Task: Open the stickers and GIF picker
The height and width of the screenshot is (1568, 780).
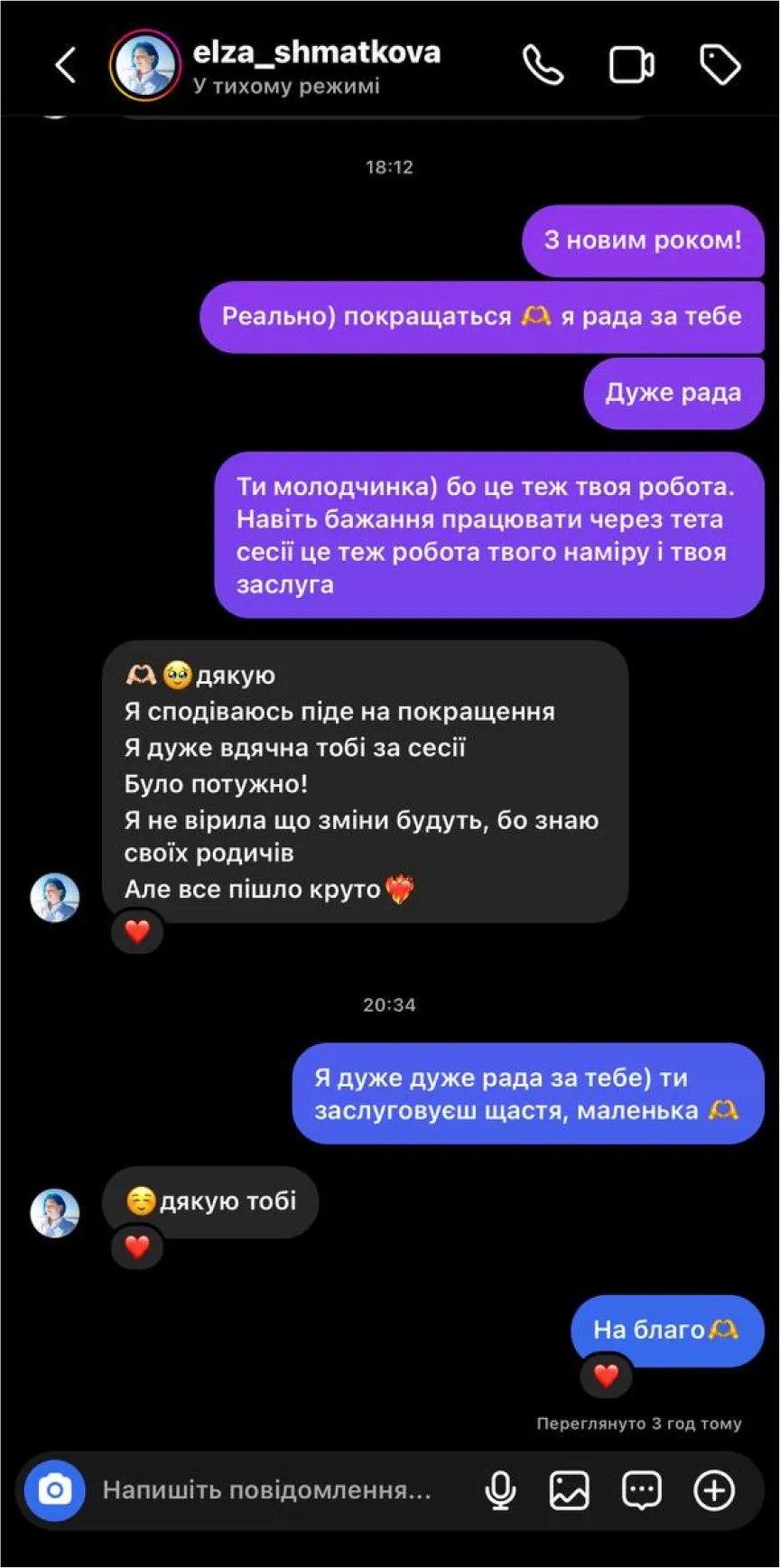Action: (x=641, y=1490)
